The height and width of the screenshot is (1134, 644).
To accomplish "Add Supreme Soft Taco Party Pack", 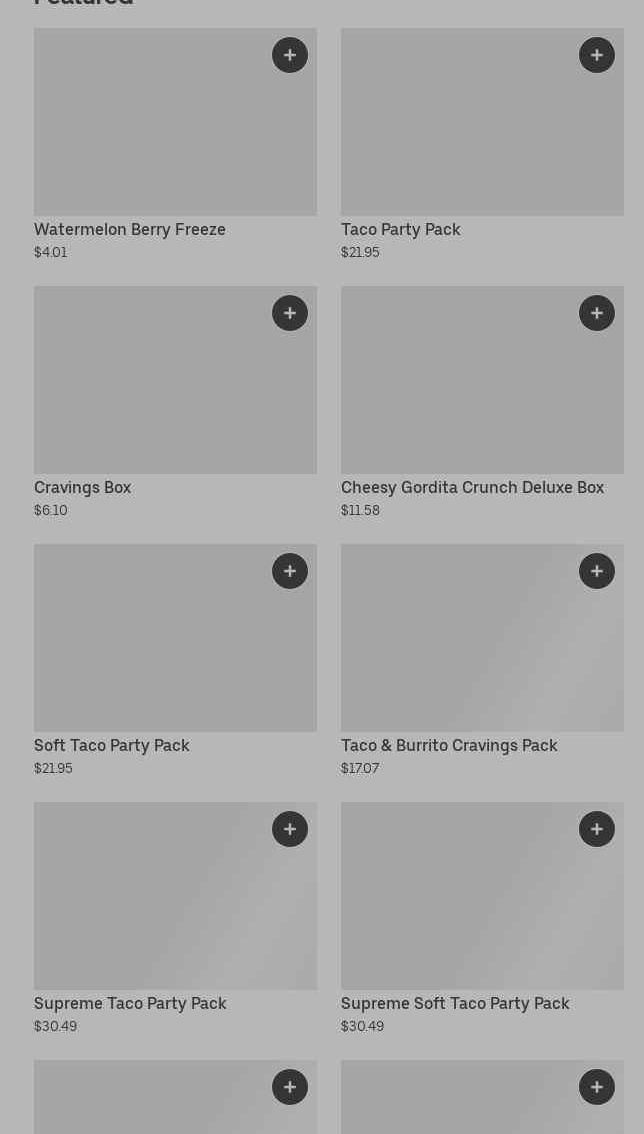I will (597, 829).
